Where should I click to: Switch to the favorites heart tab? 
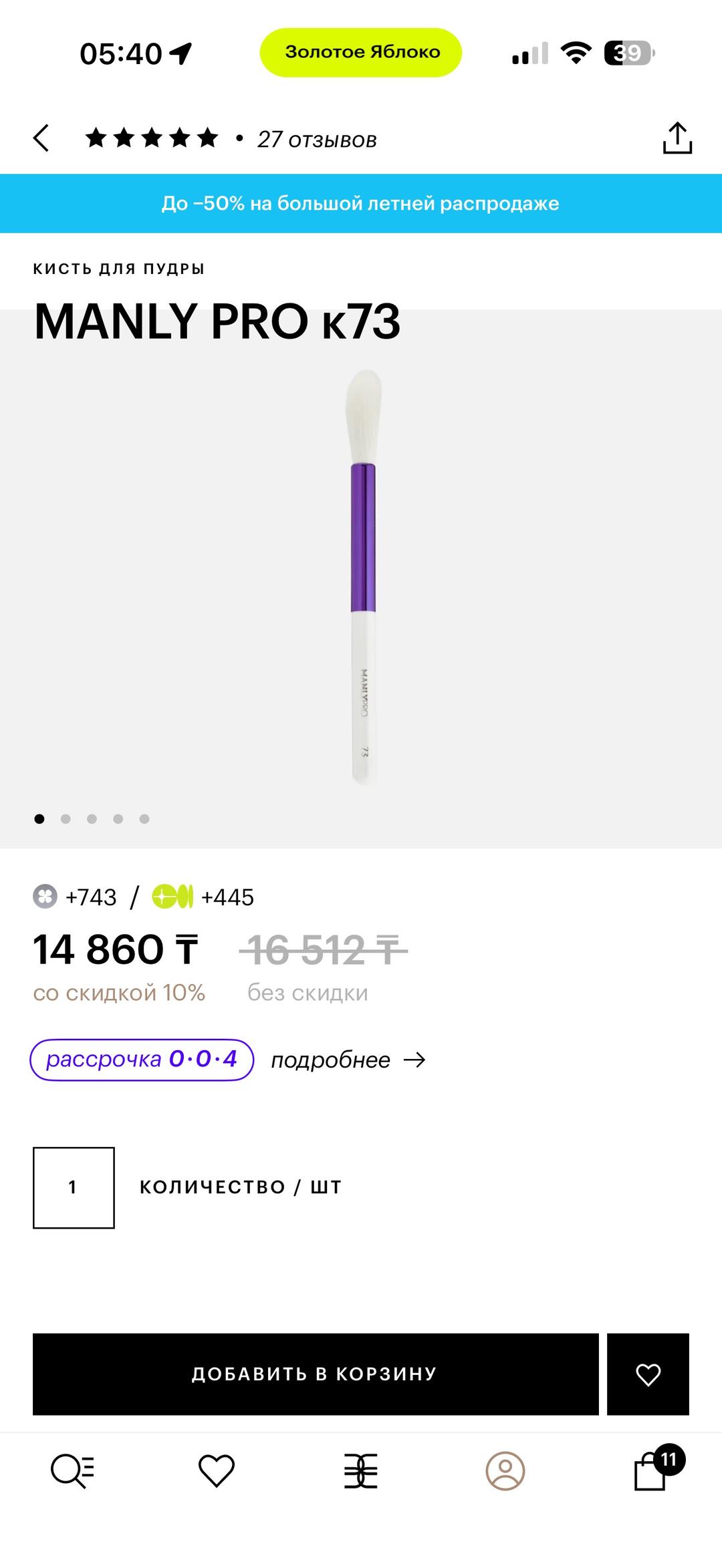coord(217,1470)
